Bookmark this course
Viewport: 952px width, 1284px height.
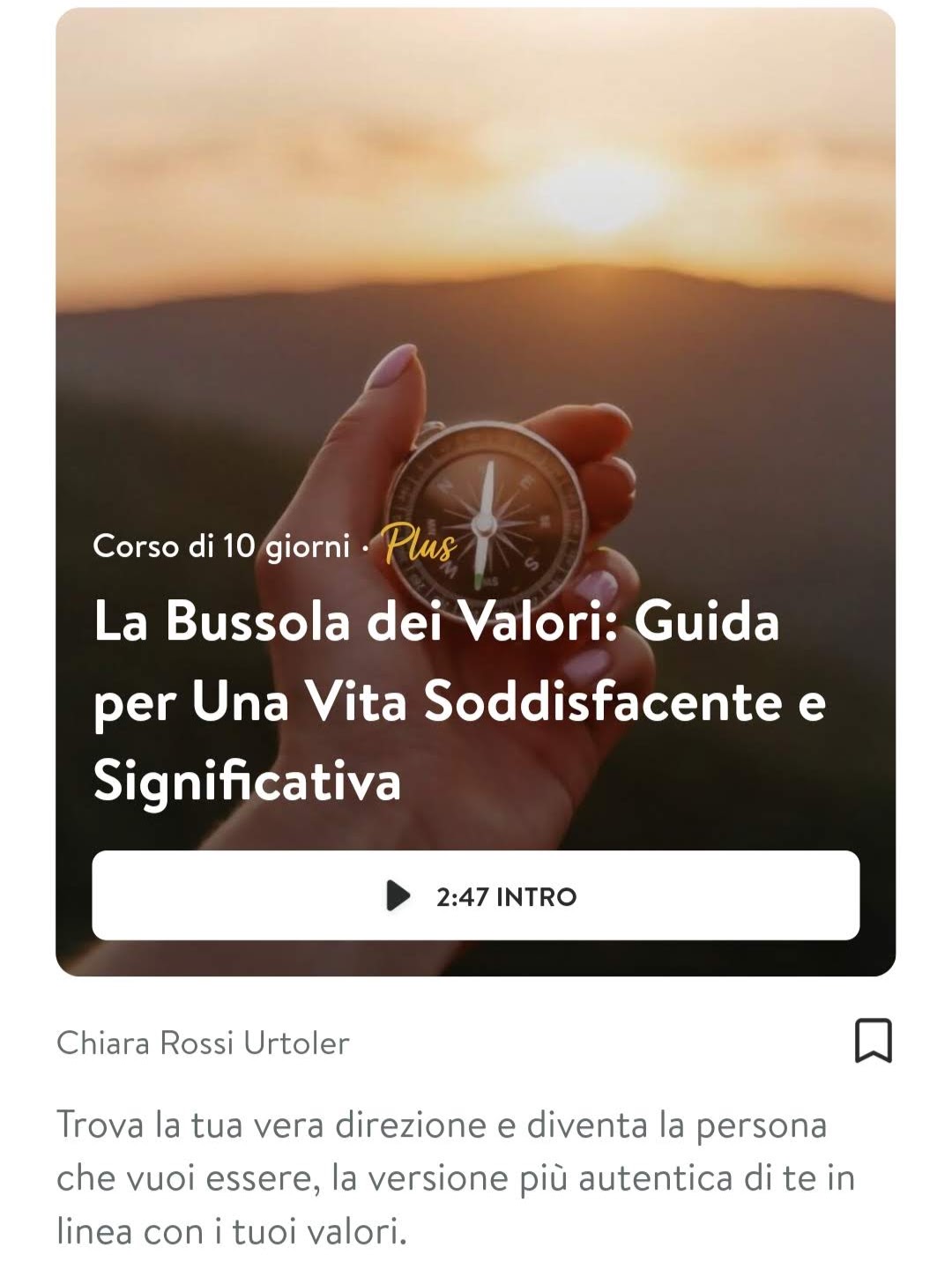click(873, 1041)
